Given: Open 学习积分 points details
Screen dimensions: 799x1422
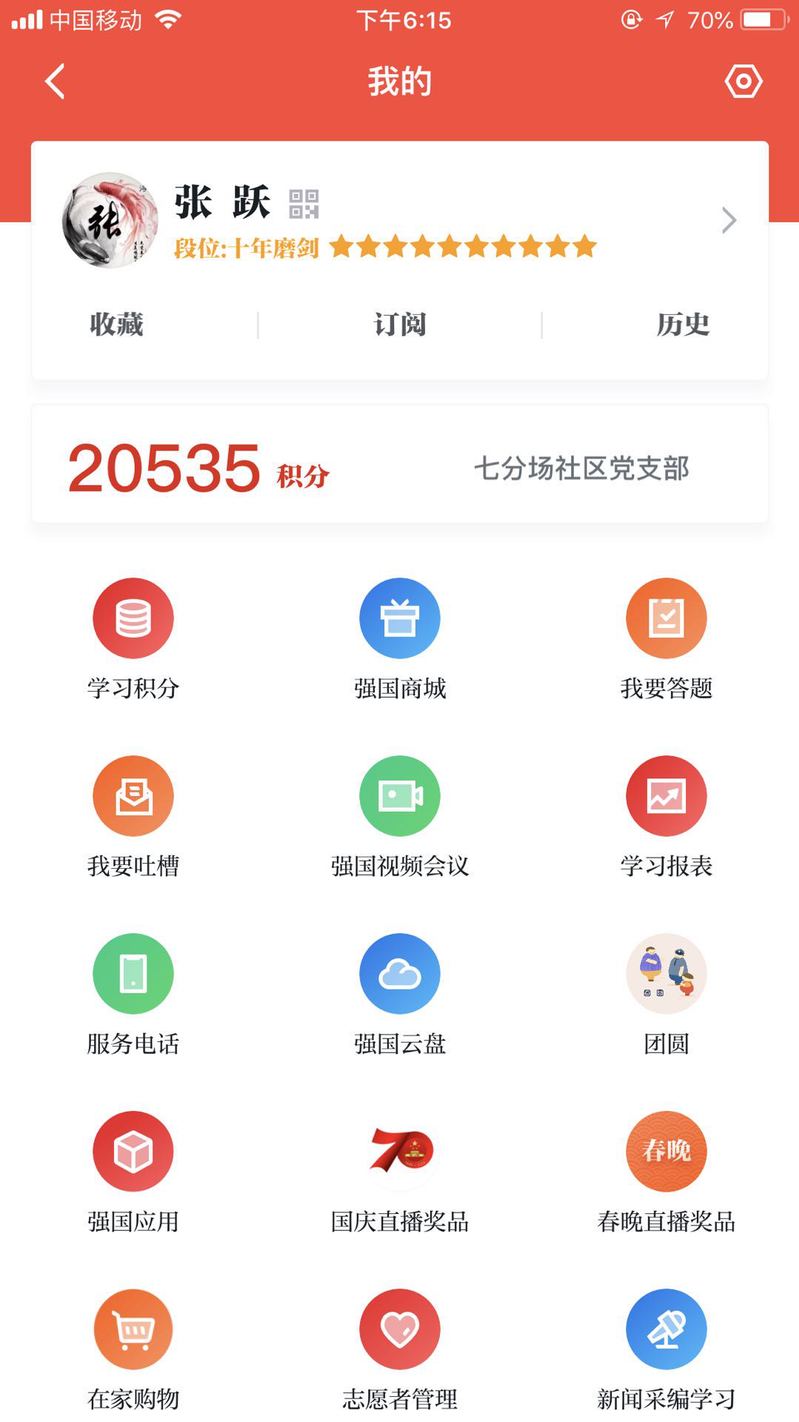Looking at the screenshot, I should click(x=133, y=619).
